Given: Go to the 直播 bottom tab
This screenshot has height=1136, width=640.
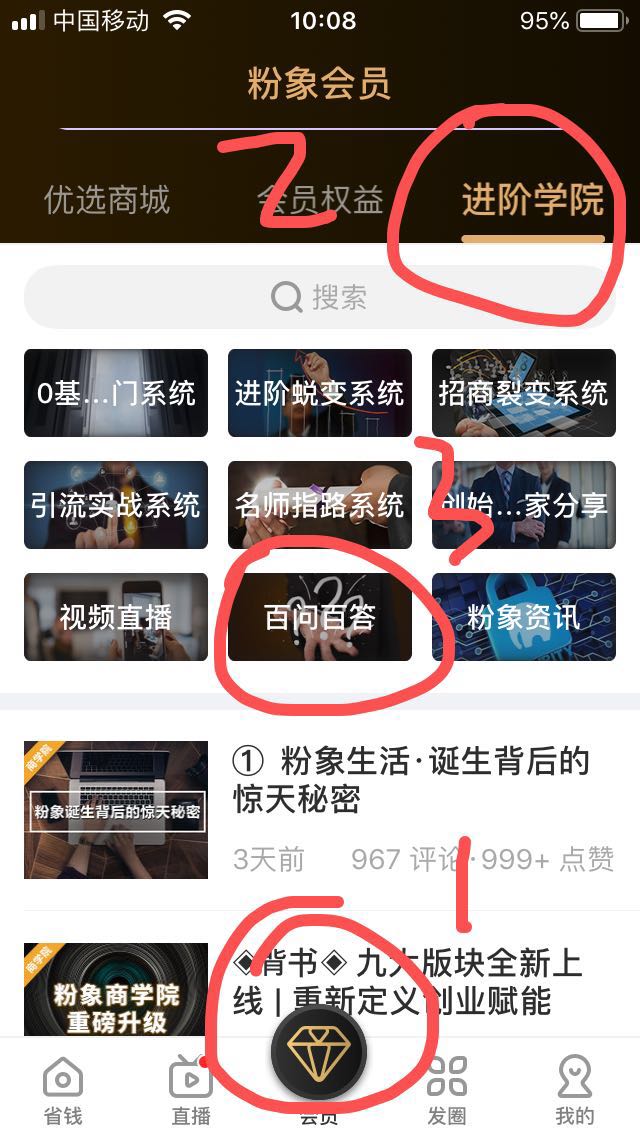Looking at the screenshot, I should 190,1090.
